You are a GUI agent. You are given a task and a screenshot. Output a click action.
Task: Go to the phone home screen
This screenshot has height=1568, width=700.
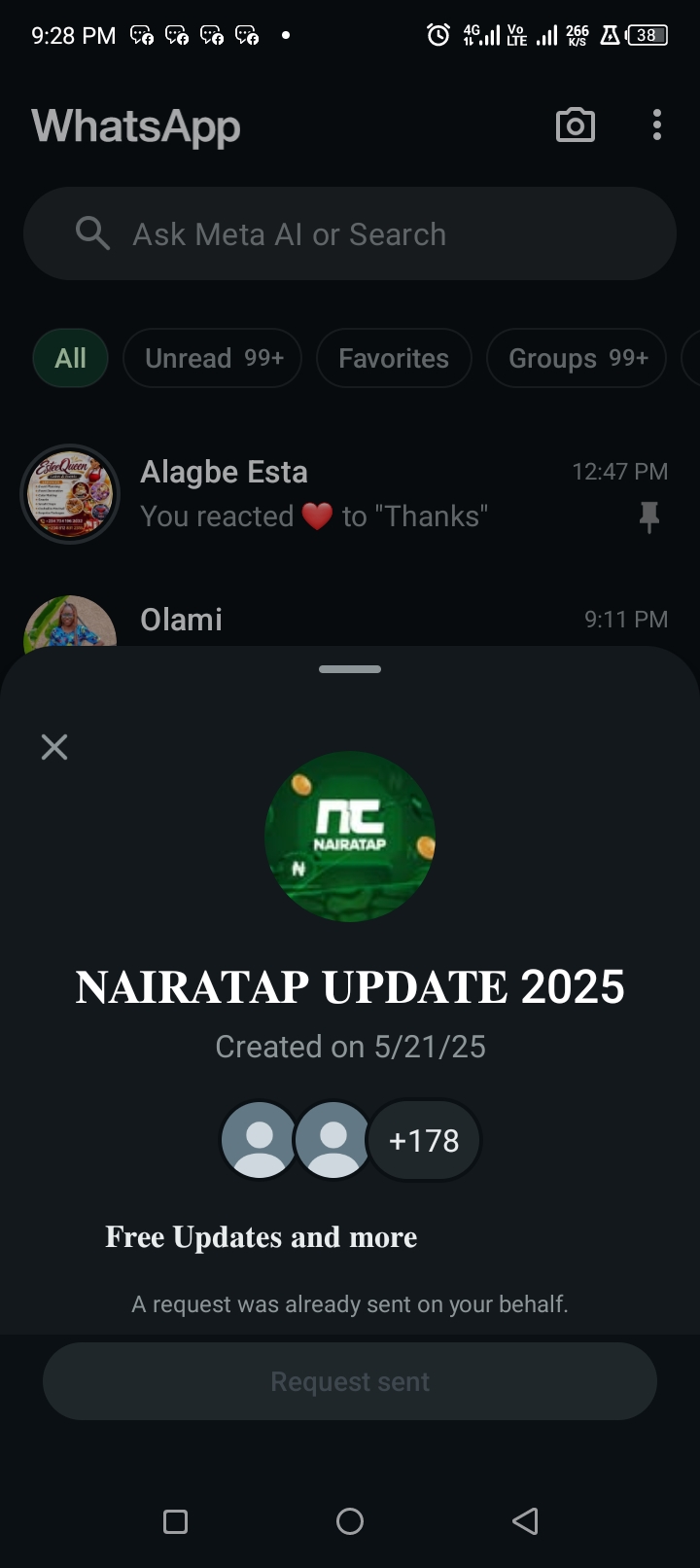(350, 1521)
